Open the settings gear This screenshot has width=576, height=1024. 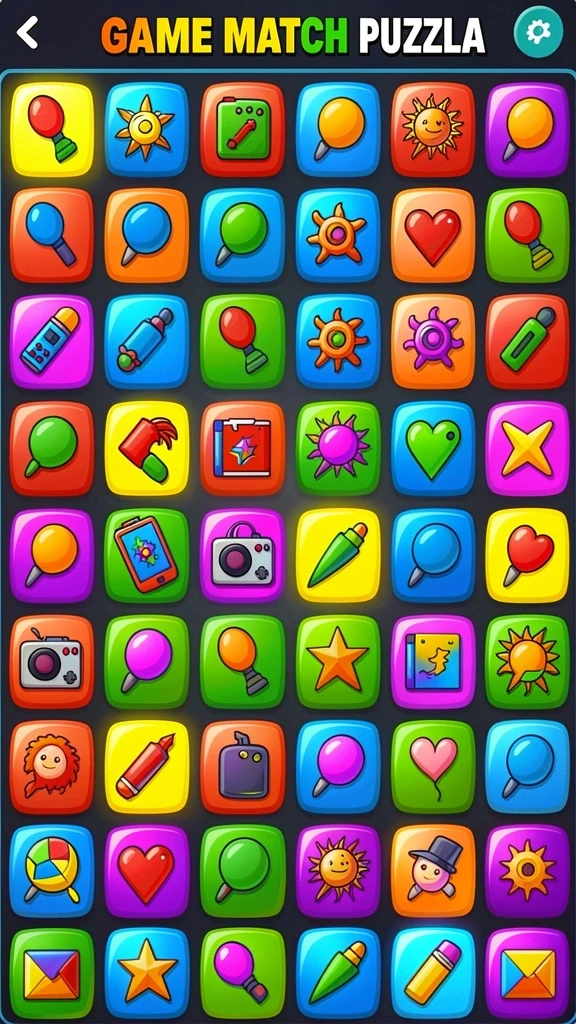[537, 31]
